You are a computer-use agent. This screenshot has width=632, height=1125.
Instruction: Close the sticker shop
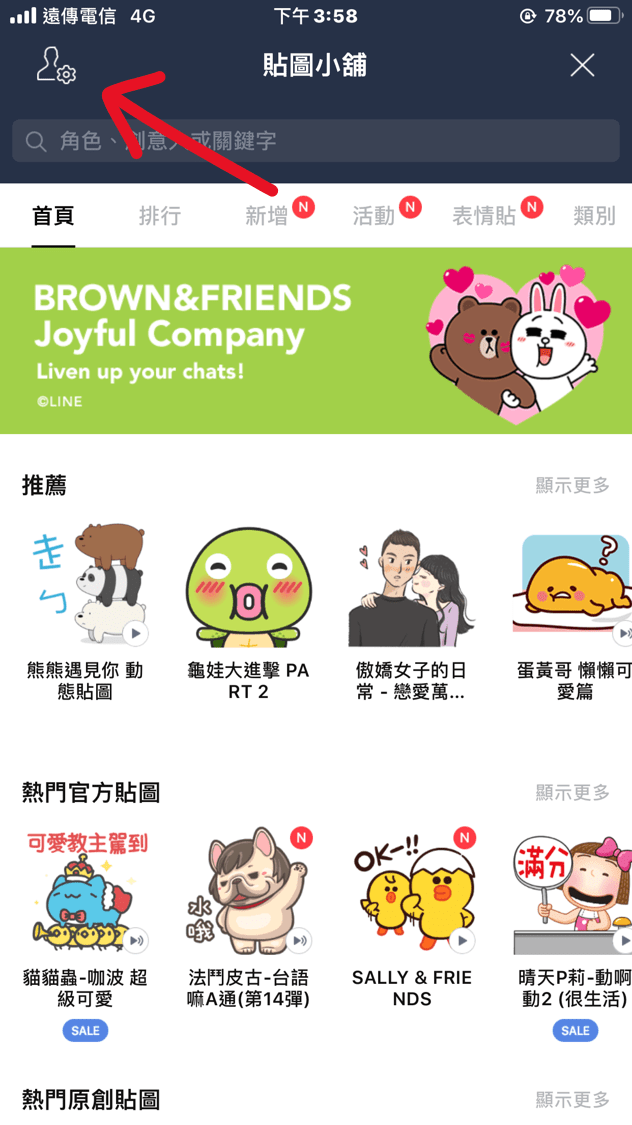click(x=582, y=66)
